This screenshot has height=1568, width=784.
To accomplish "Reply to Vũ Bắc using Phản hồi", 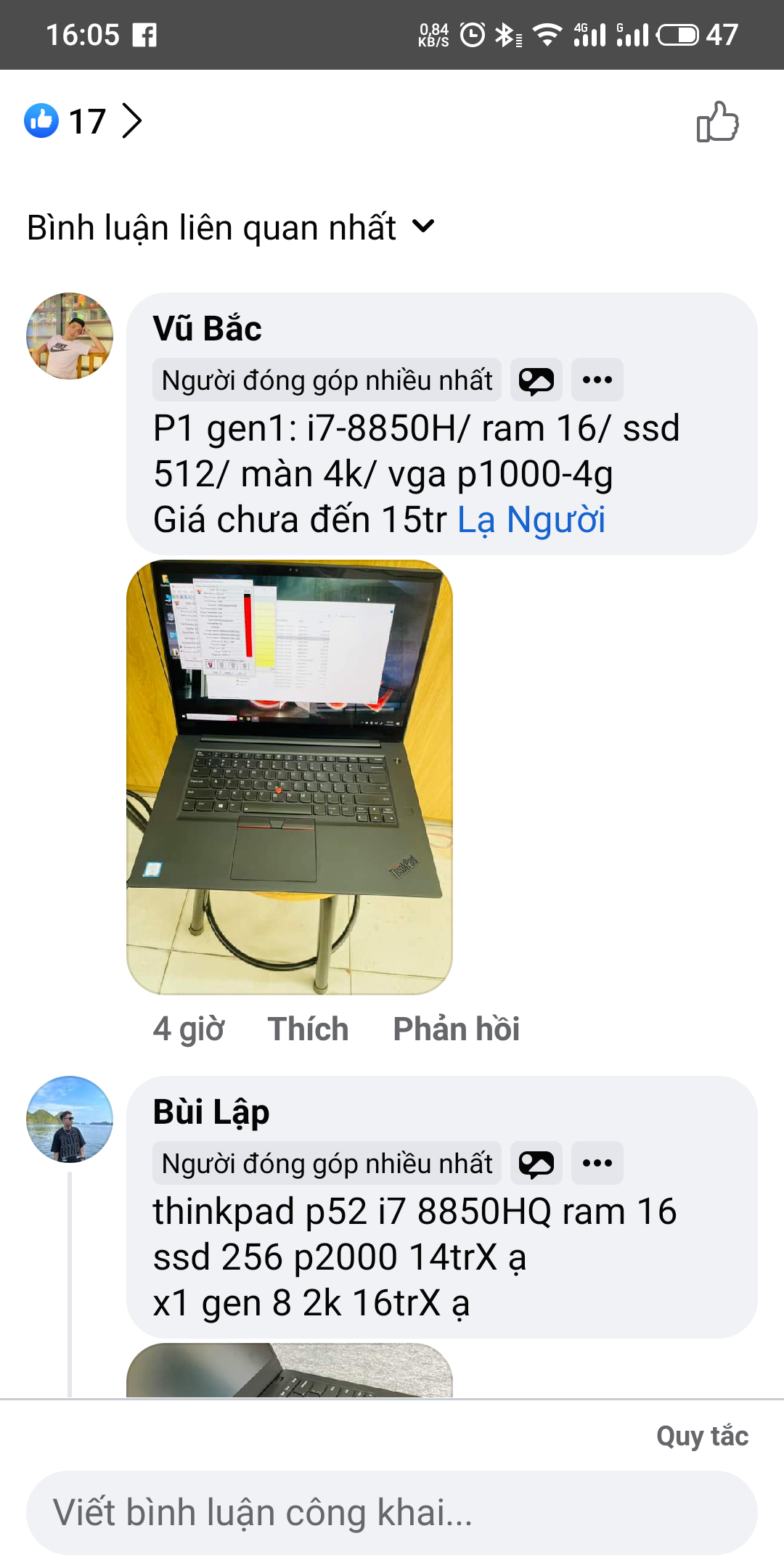I will (x=459, y=1028).
